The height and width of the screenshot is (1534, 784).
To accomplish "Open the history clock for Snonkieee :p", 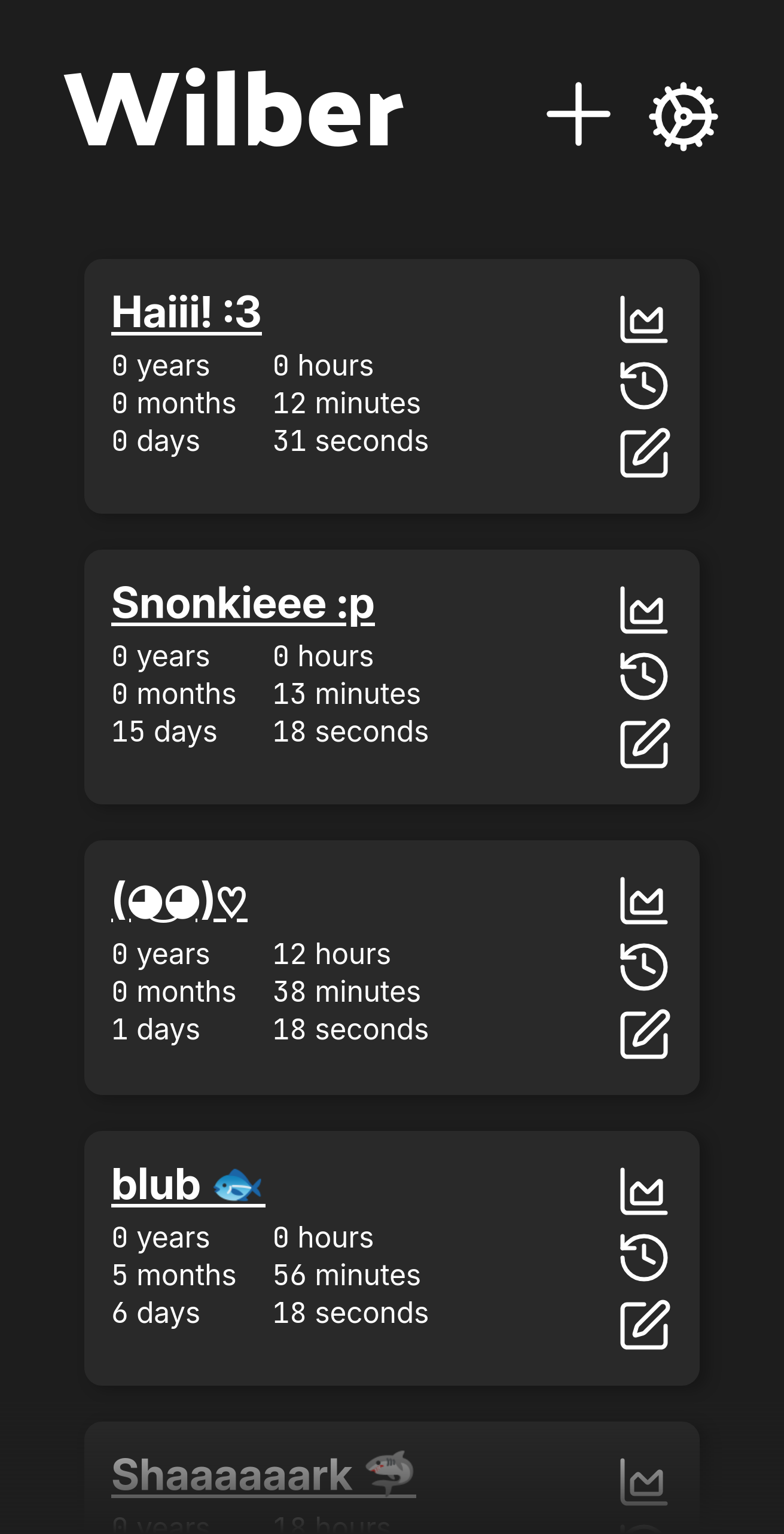I will 643,676.
